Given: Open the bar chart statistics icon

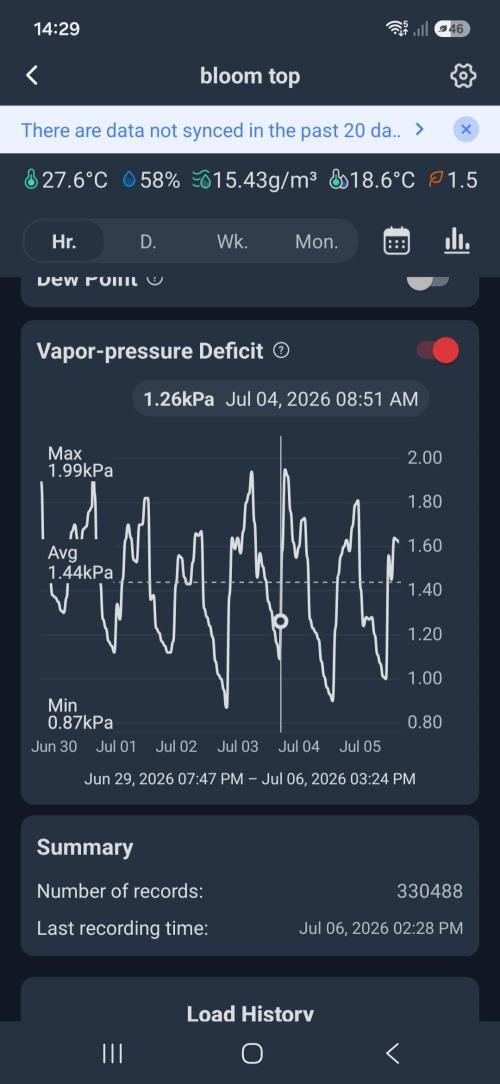Looking at the screenshot, I should point(456,241).
